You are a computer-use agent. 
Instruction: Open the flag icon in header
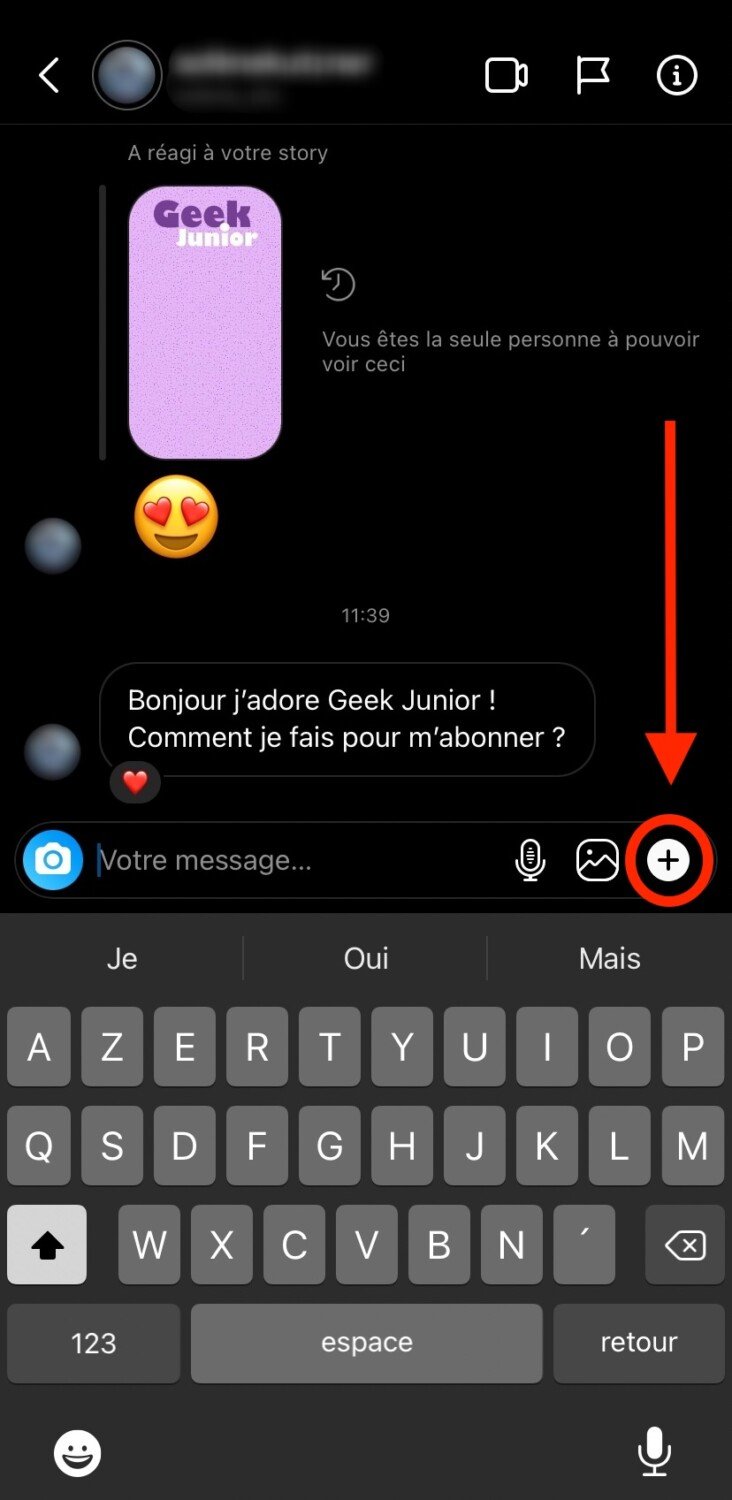592,76
